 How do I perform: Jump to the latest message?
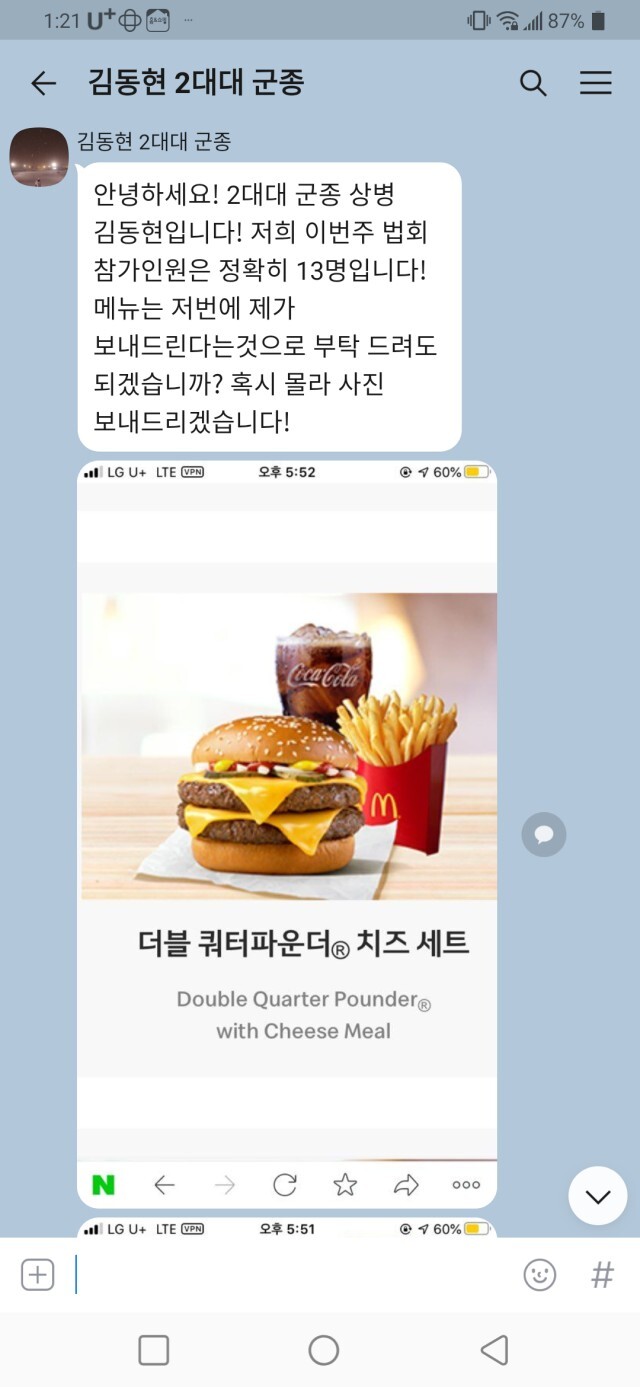click(x=597, y=1196)
